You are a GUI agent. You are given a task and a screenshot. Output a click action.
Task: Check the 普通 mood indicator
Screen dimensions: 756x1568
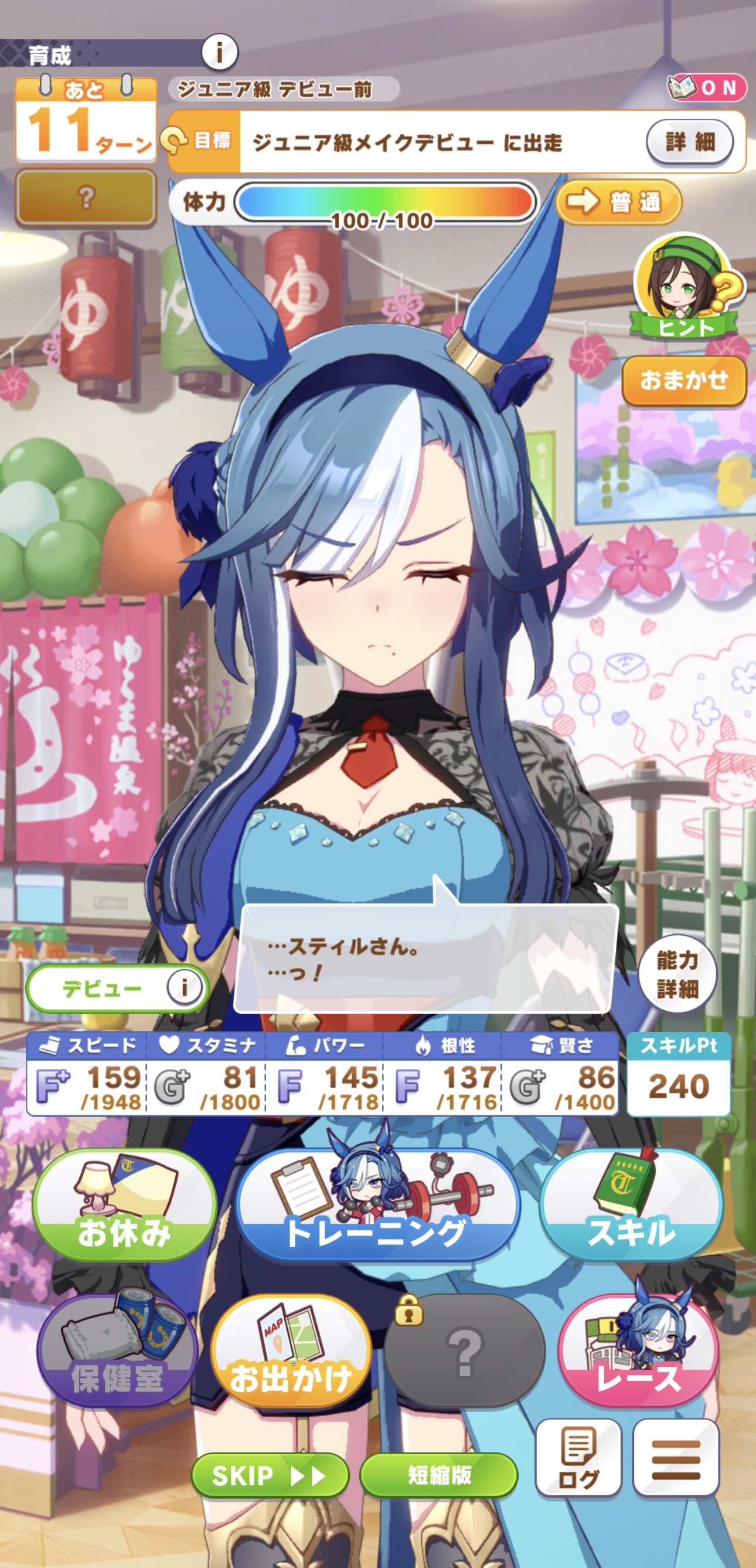pos(617,202)
